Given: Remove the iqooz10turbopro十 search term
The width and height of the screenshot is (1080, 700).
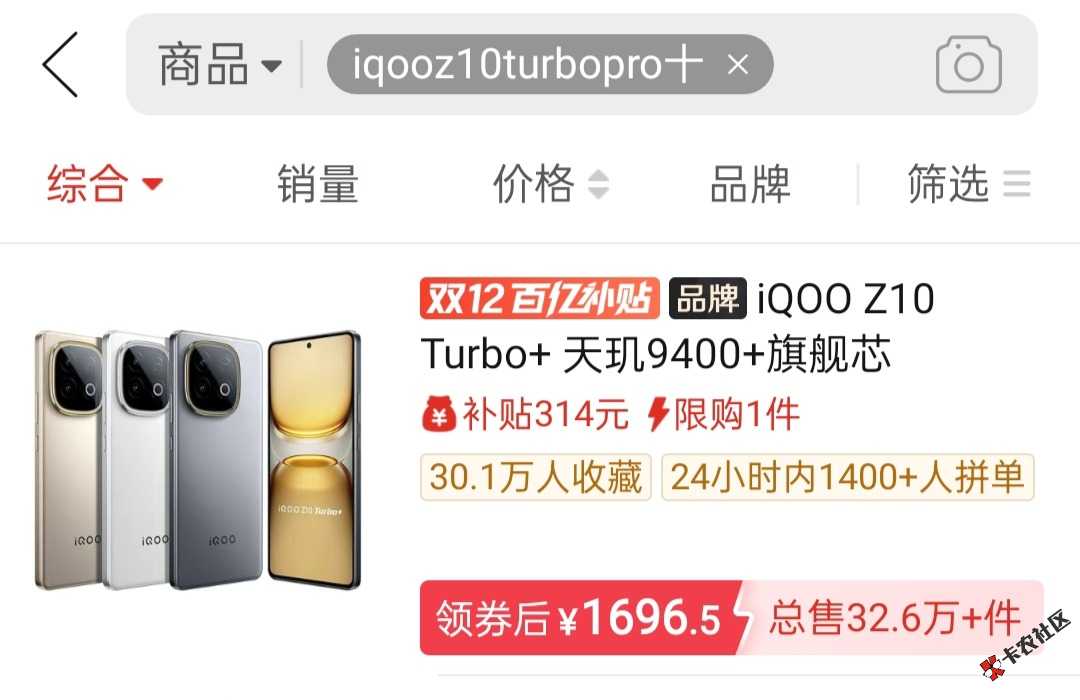Looking at the screenshot, I should point(737,66).
